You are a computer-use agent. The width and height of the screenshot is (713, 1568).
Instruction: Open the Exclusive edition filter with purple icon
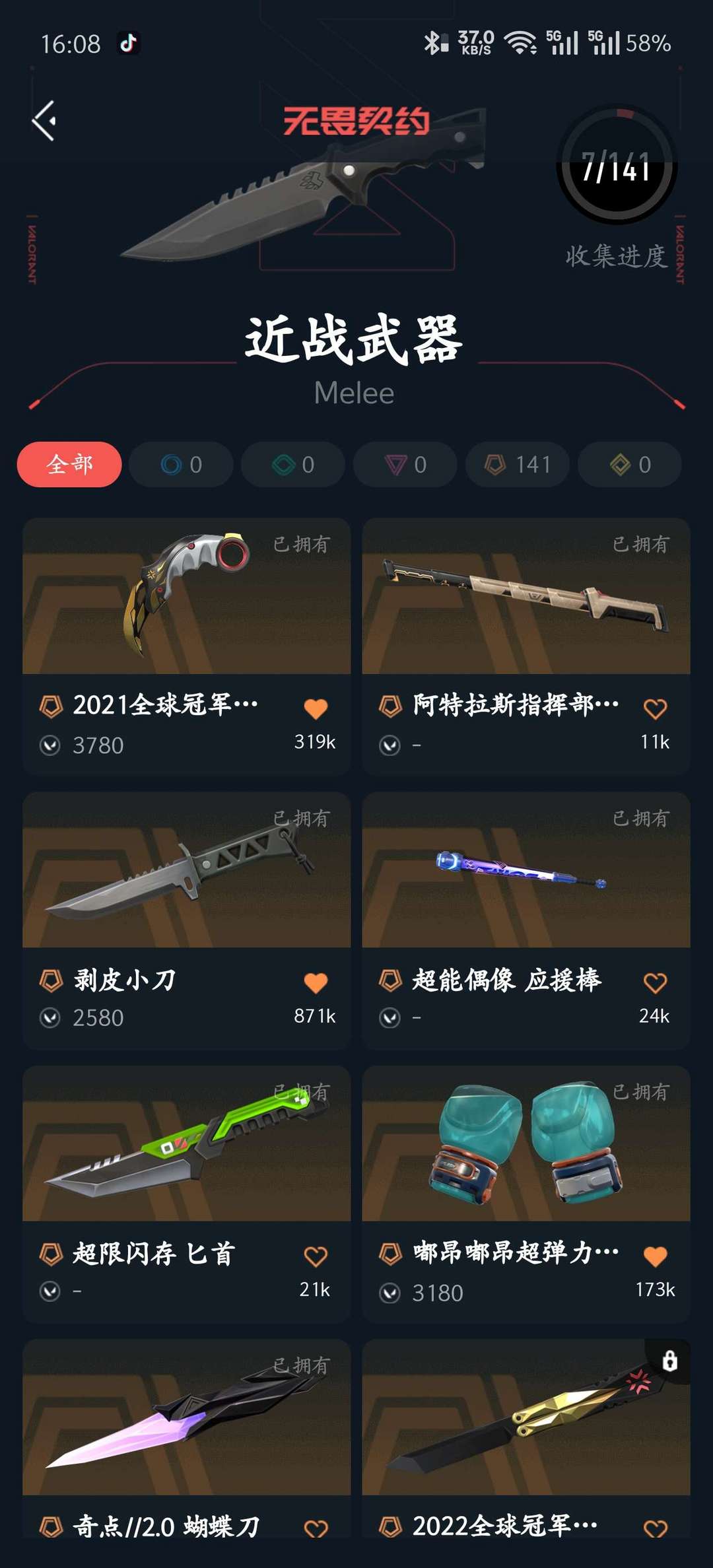[404, 464]
